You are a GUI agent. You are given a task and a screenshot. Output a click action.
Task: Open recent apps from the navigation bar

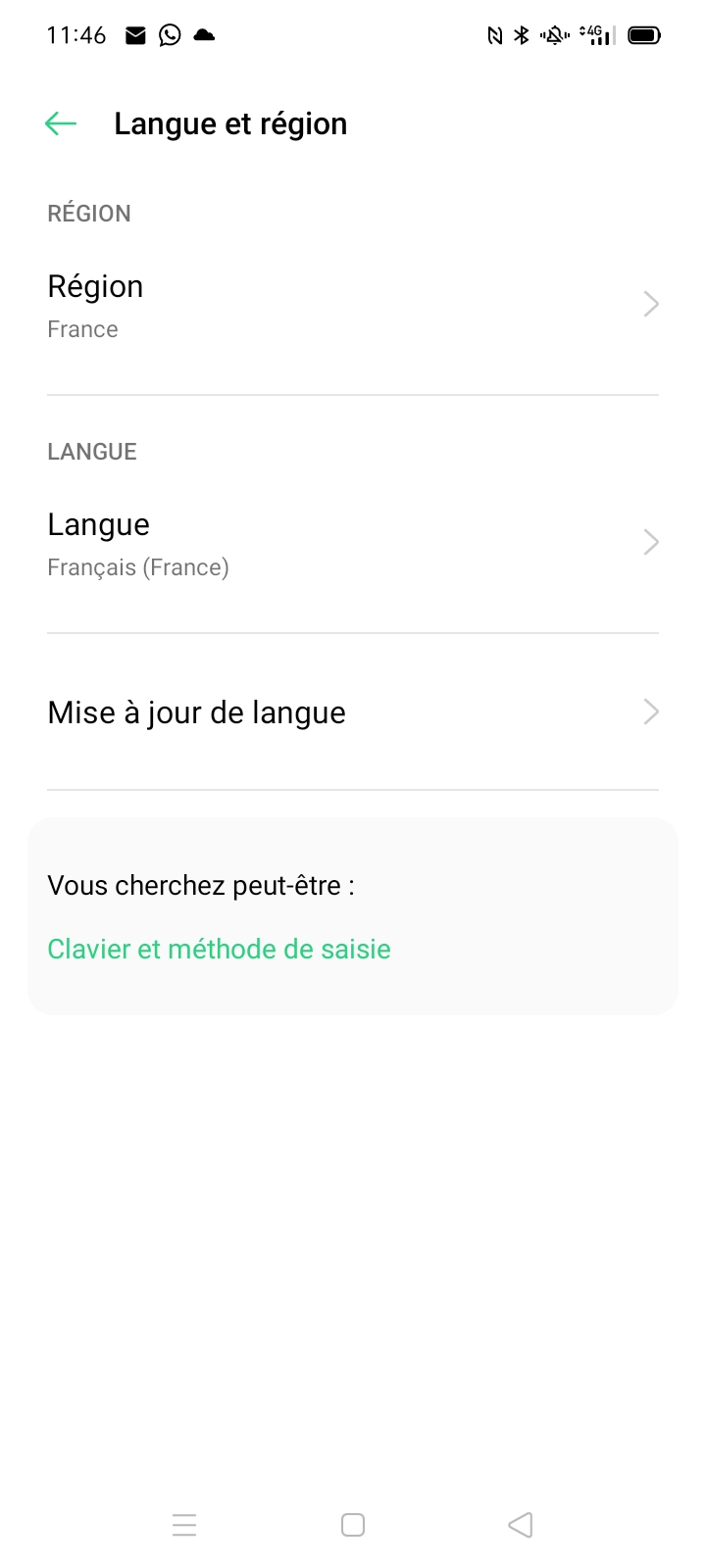[x=184, y=1525]
